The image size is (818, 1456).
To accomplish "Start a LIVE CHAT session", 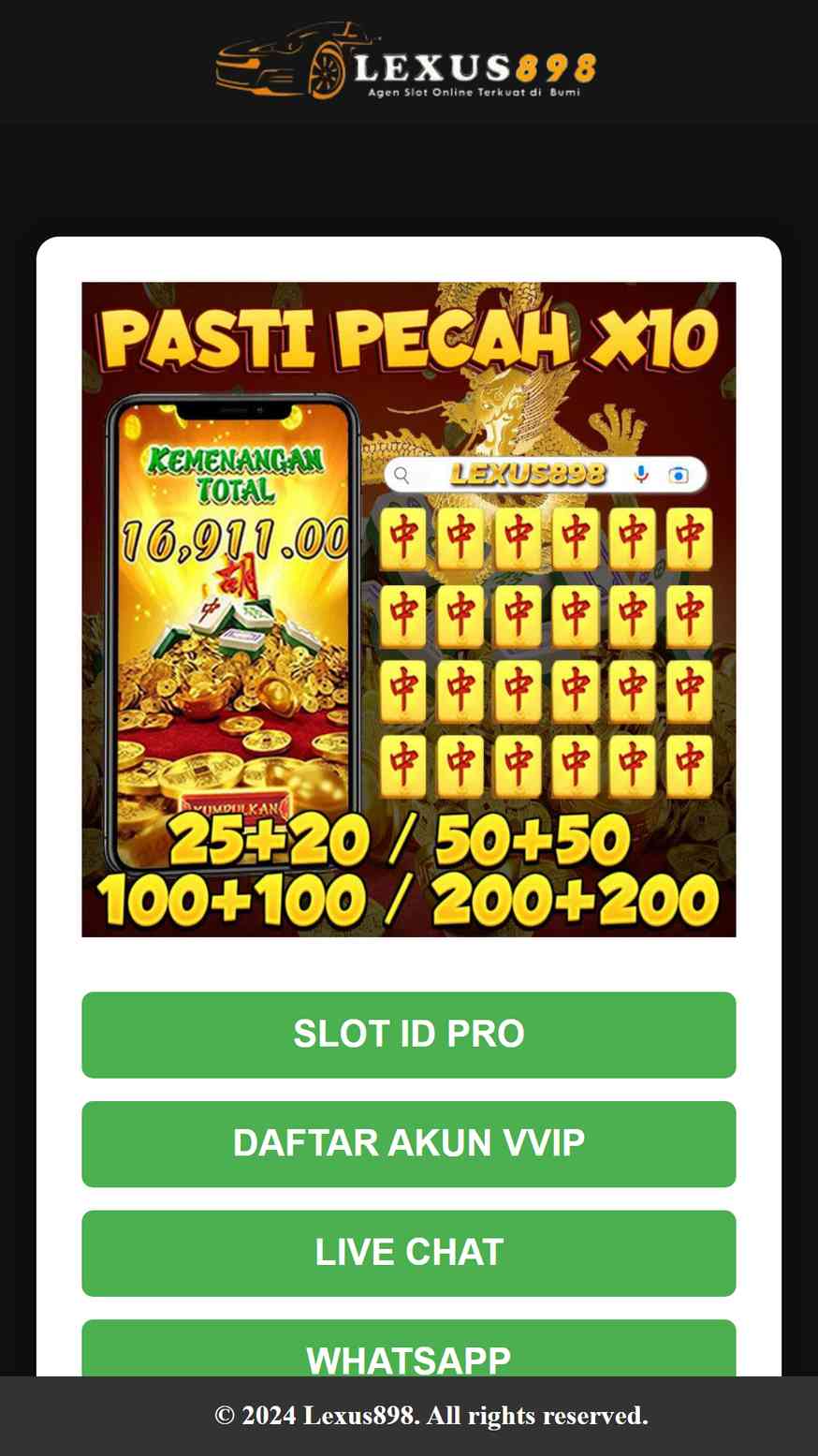I will click(409, 1253).
